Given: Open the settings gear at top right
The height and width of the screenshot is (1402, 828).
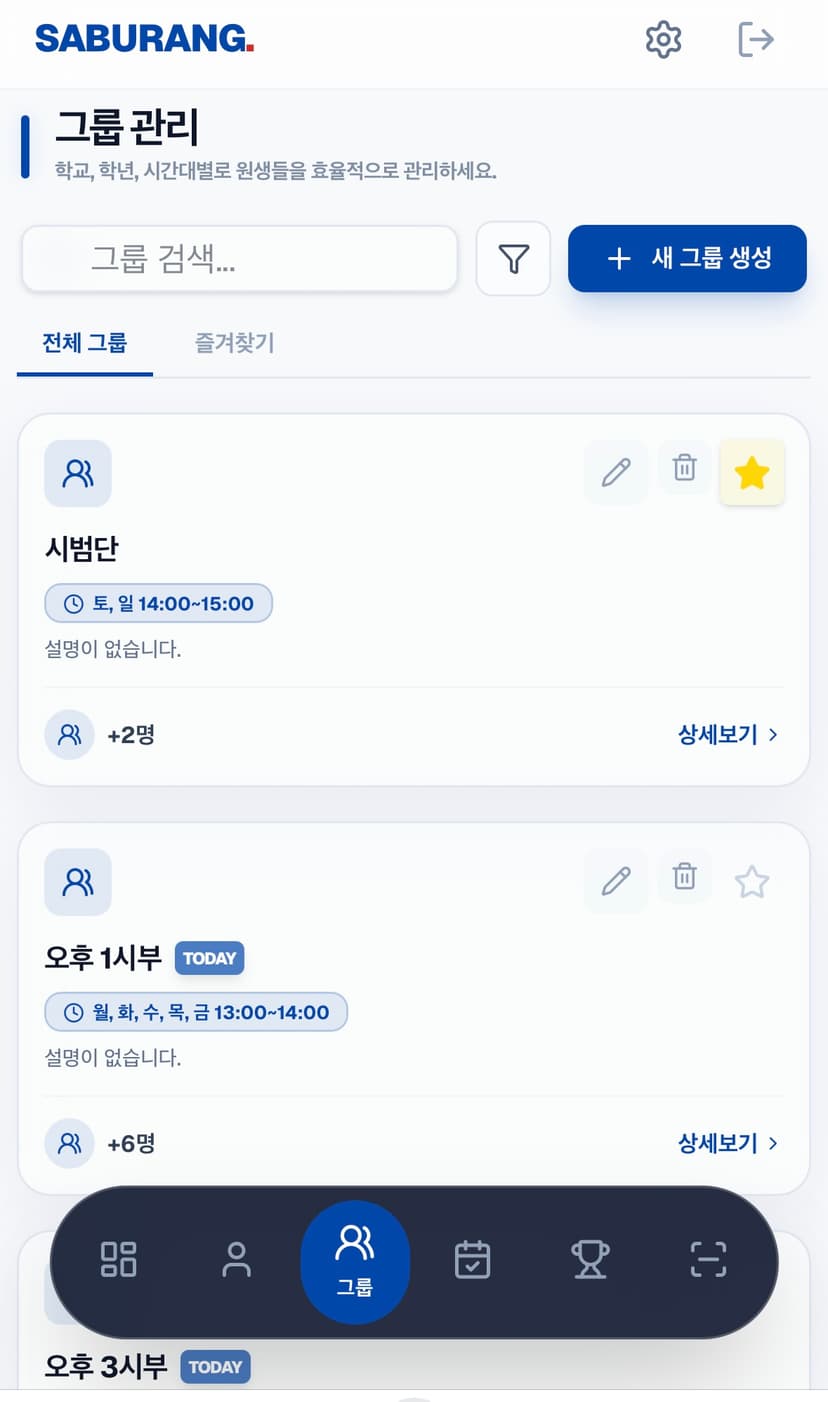Looking at the screenshot, I should click(663, 40).
